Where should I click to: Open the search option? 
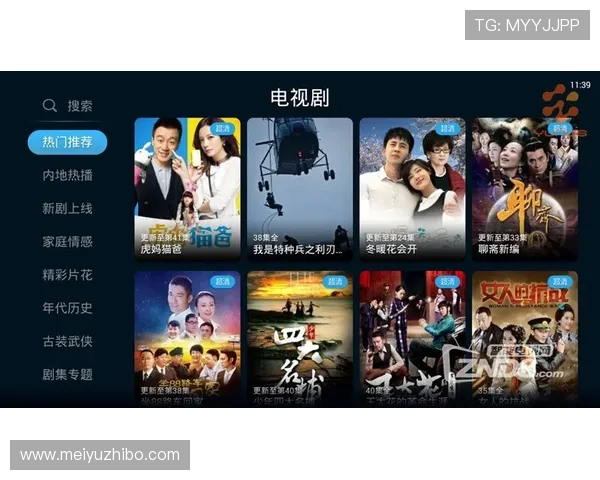67,106
